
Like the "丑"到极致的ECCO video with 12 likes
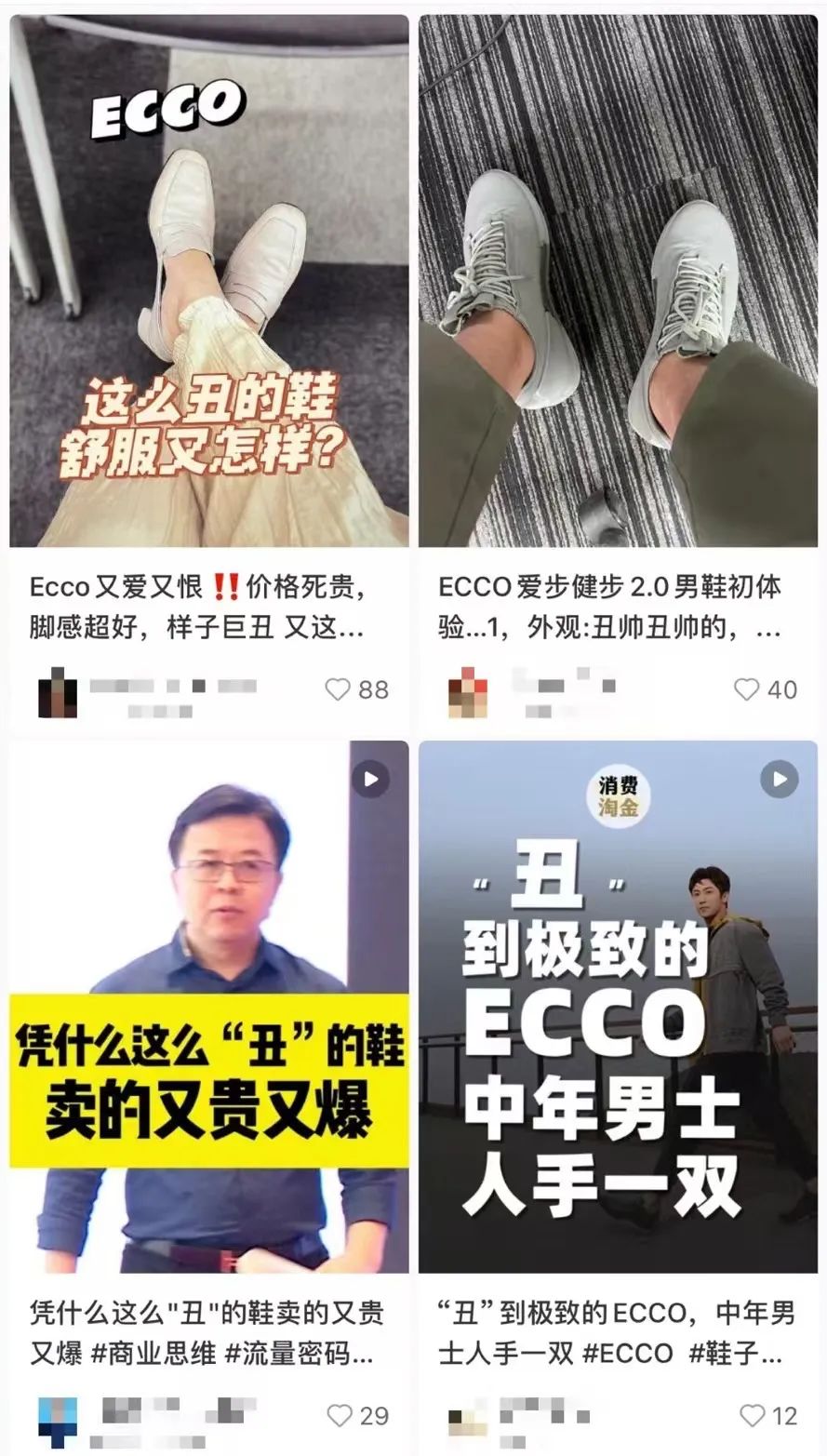pos(752,1416)
